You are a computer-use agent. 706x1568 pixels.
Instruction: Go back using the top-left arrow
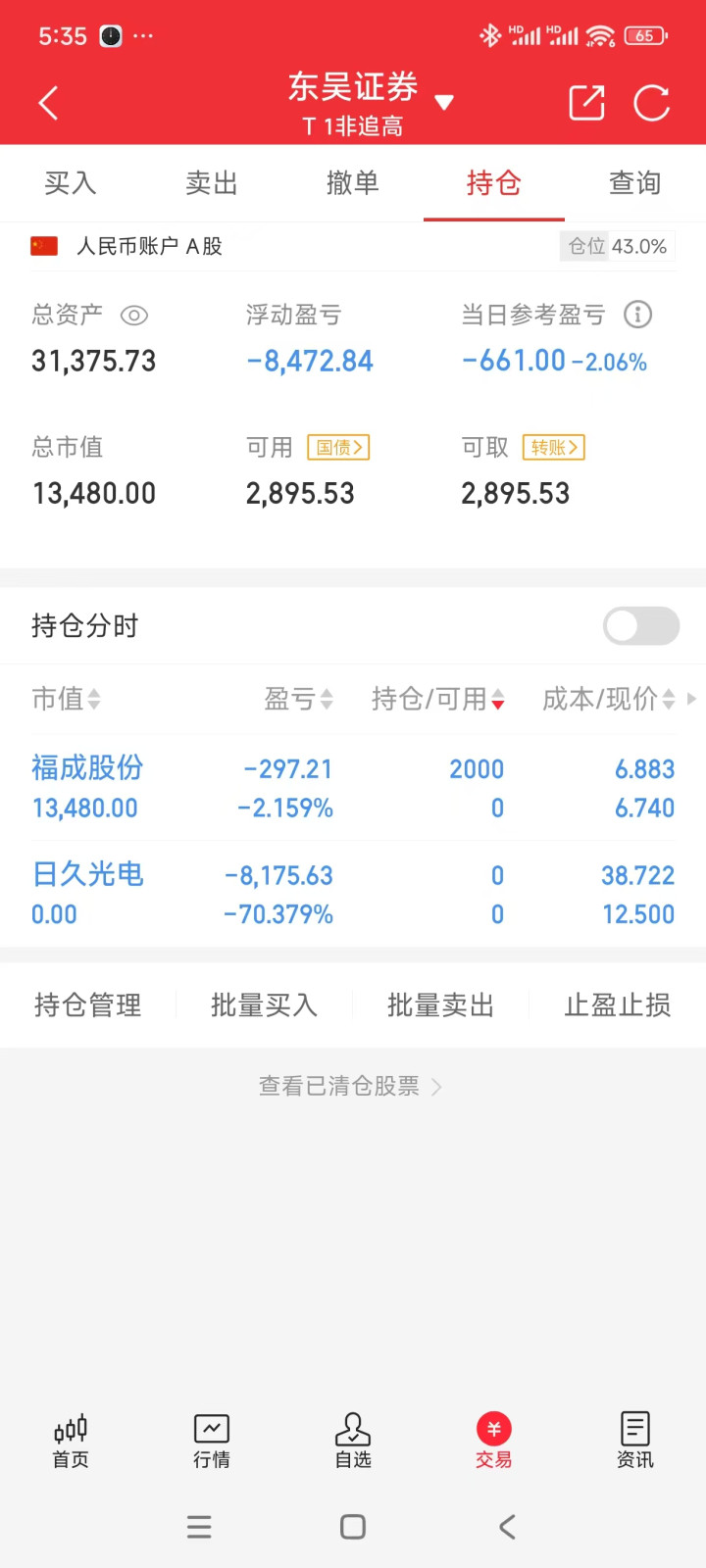48,103
